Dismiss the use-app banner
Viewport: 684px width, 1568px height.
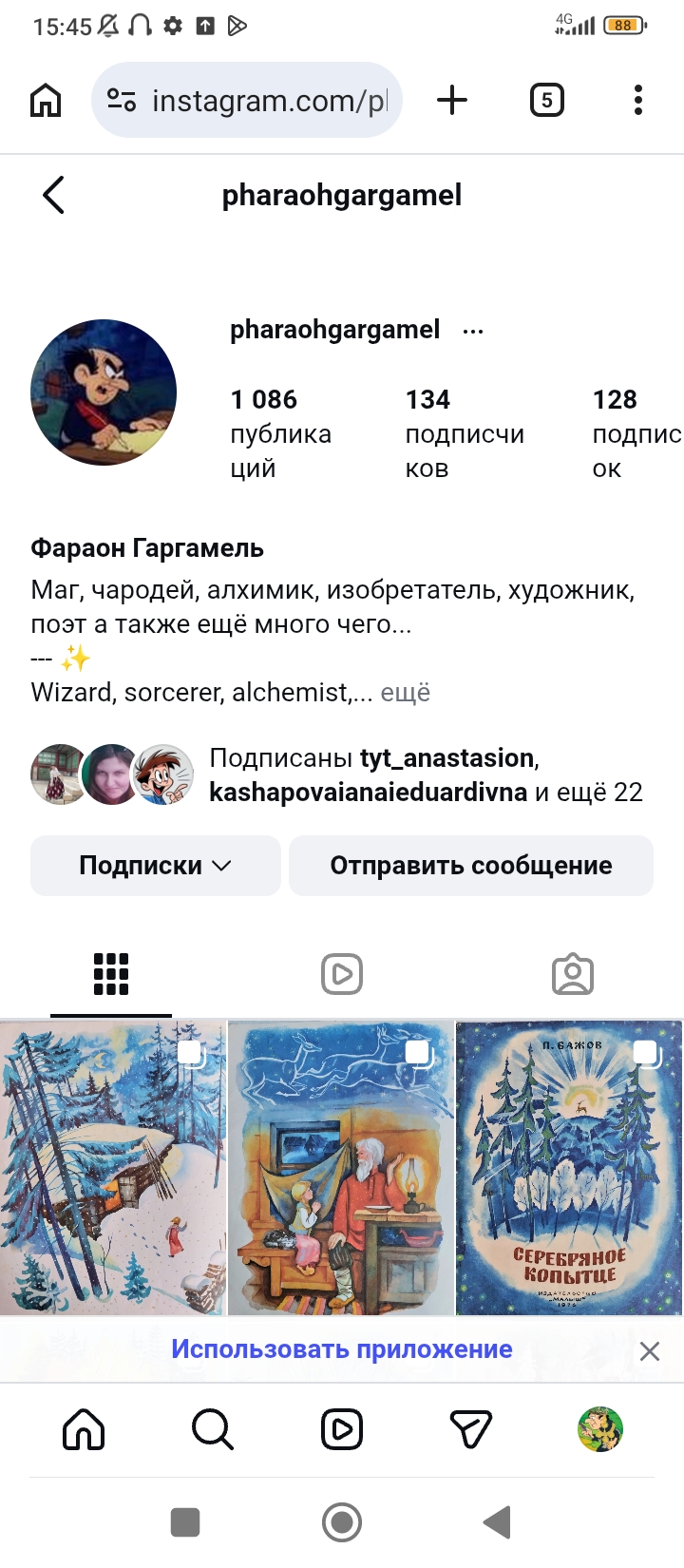(650, 1351)
